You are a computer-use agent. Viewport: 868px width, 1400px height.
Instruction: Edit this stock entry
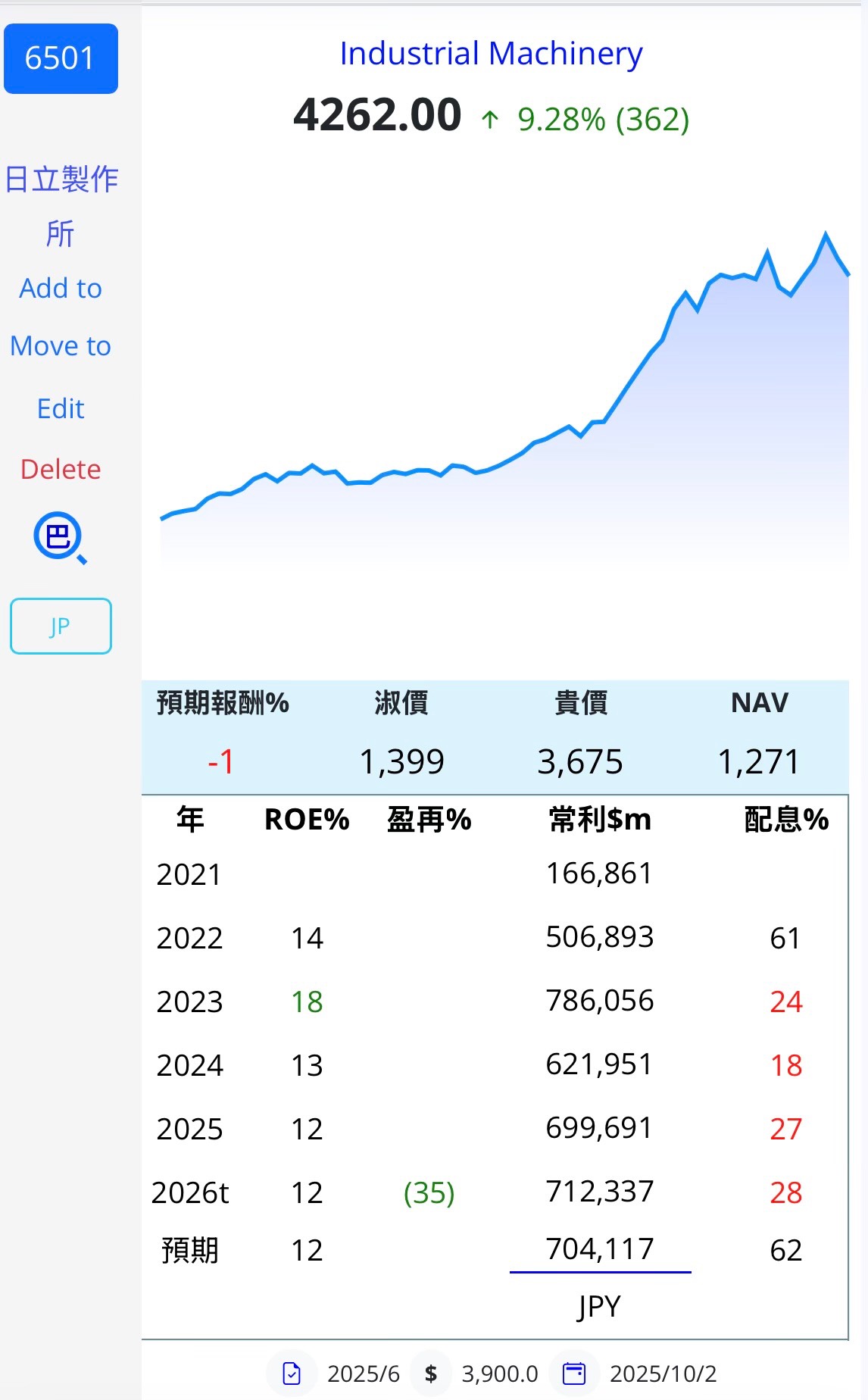(x=61, y=409)
